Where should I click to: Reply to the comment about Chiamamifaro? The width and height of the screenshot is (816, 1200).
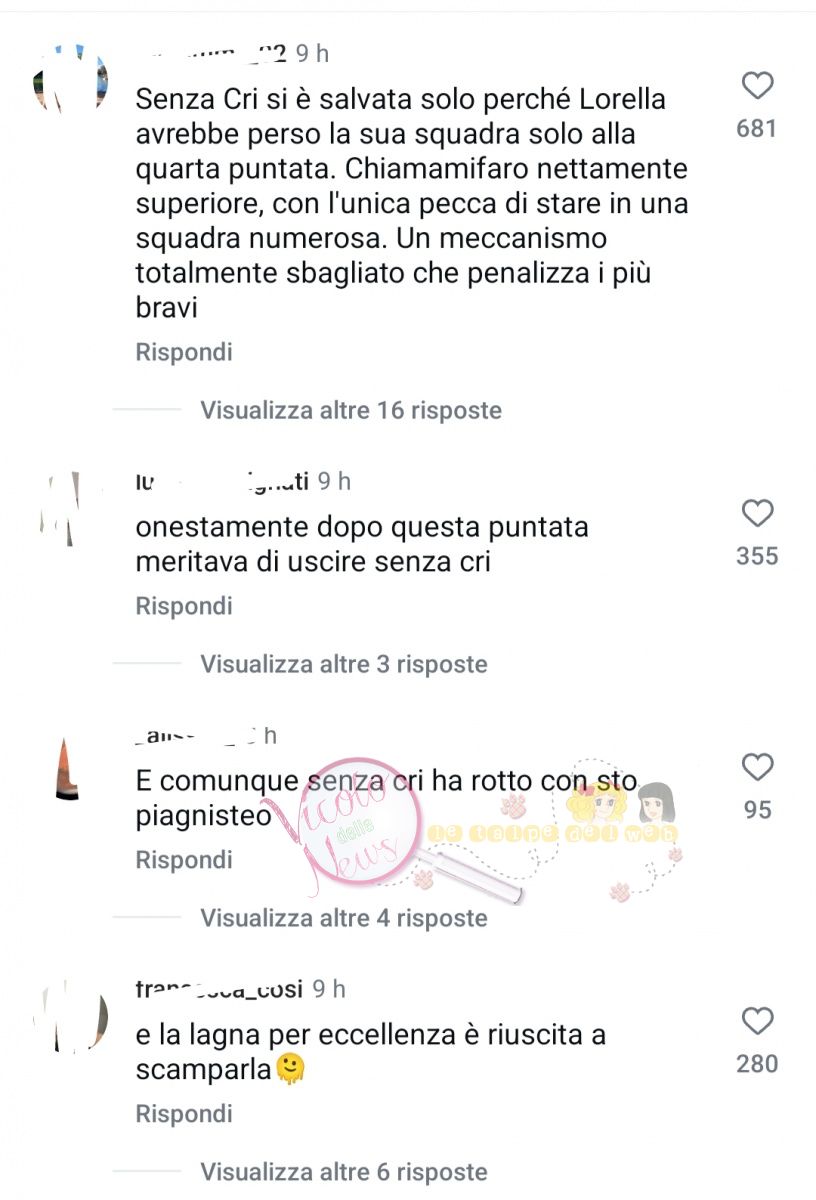click(x=184, y=352)
